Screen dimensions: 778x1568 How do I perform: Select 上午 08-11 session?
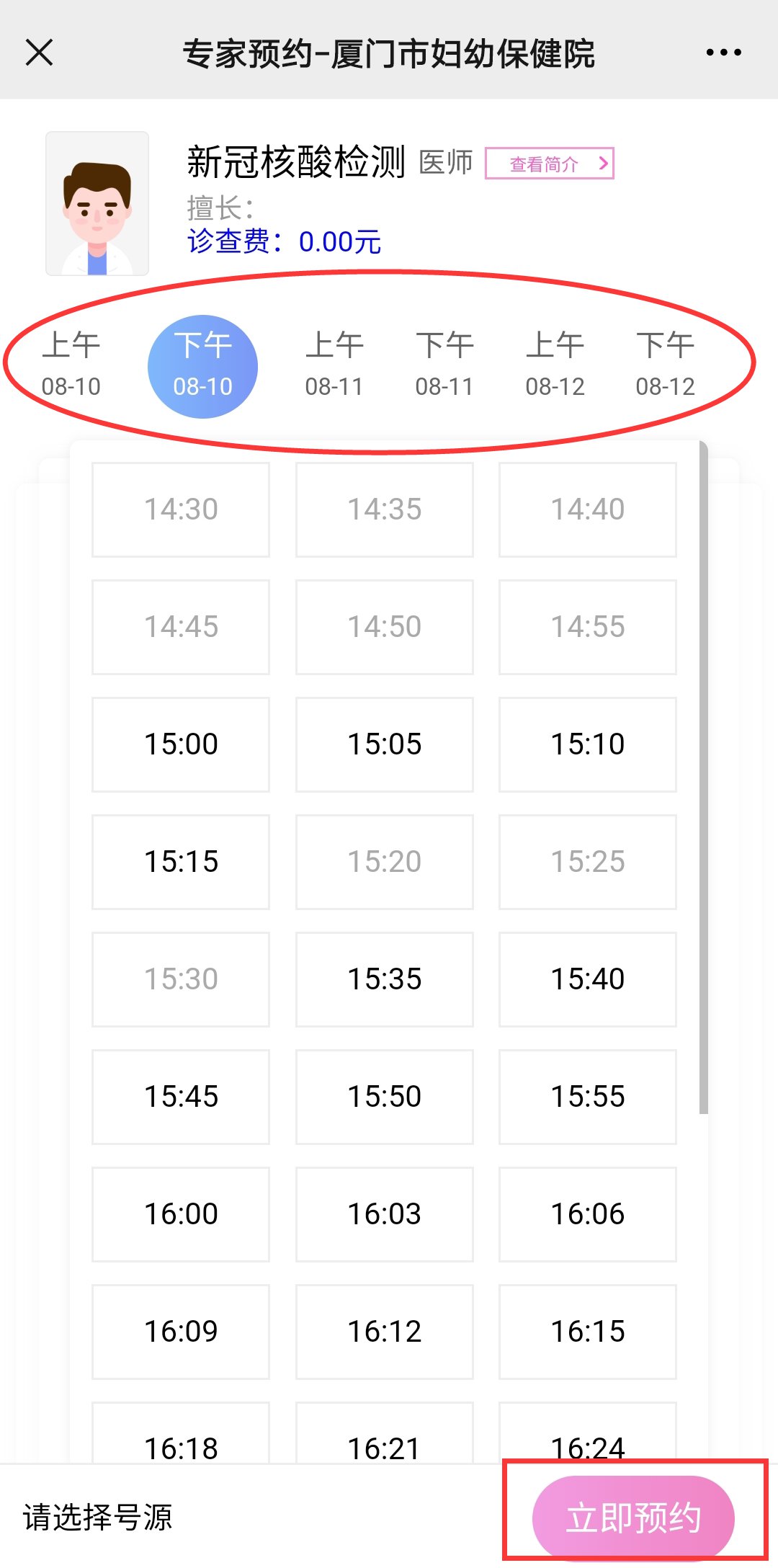334,365
